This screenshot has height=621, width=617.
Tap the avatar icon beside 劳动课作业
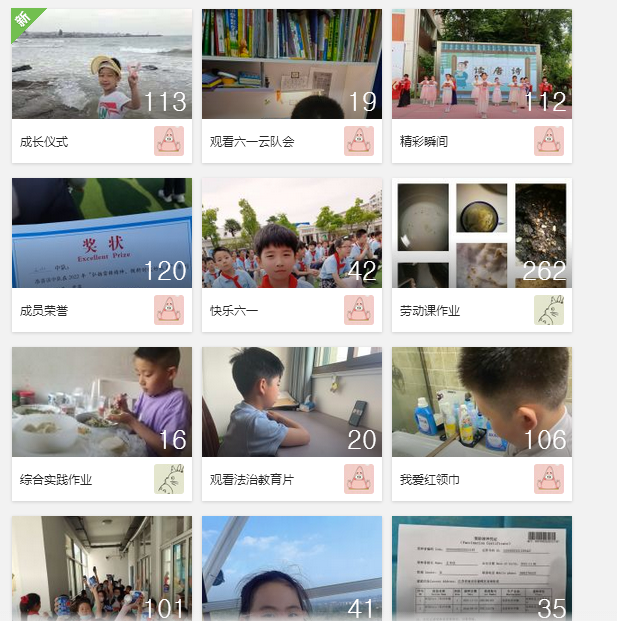click(x=549, y=310)
